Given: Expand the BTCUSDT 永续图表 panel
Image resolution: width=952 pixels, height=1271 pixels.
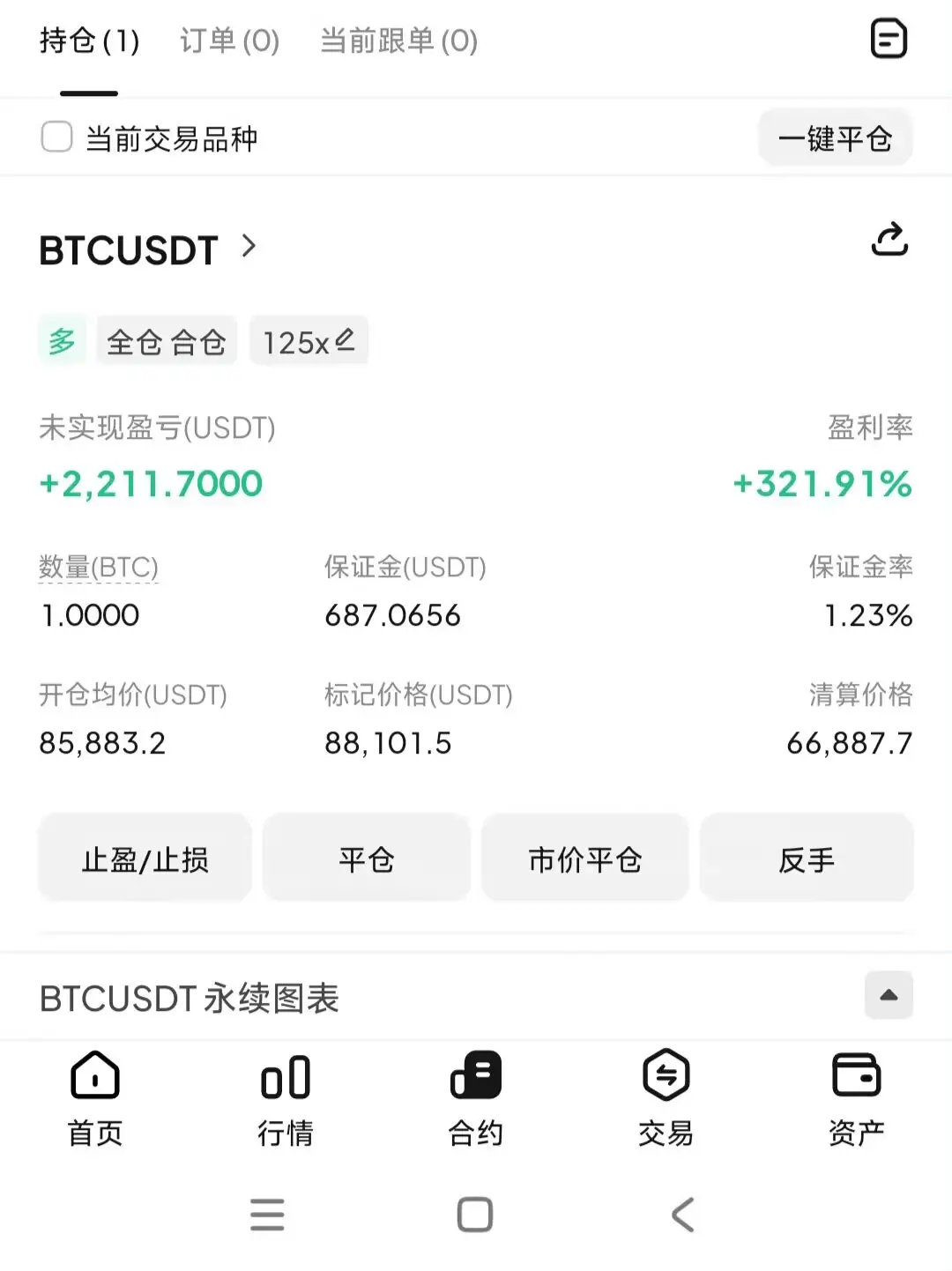Looking at the screenshot, I should [x=889, y=996].
